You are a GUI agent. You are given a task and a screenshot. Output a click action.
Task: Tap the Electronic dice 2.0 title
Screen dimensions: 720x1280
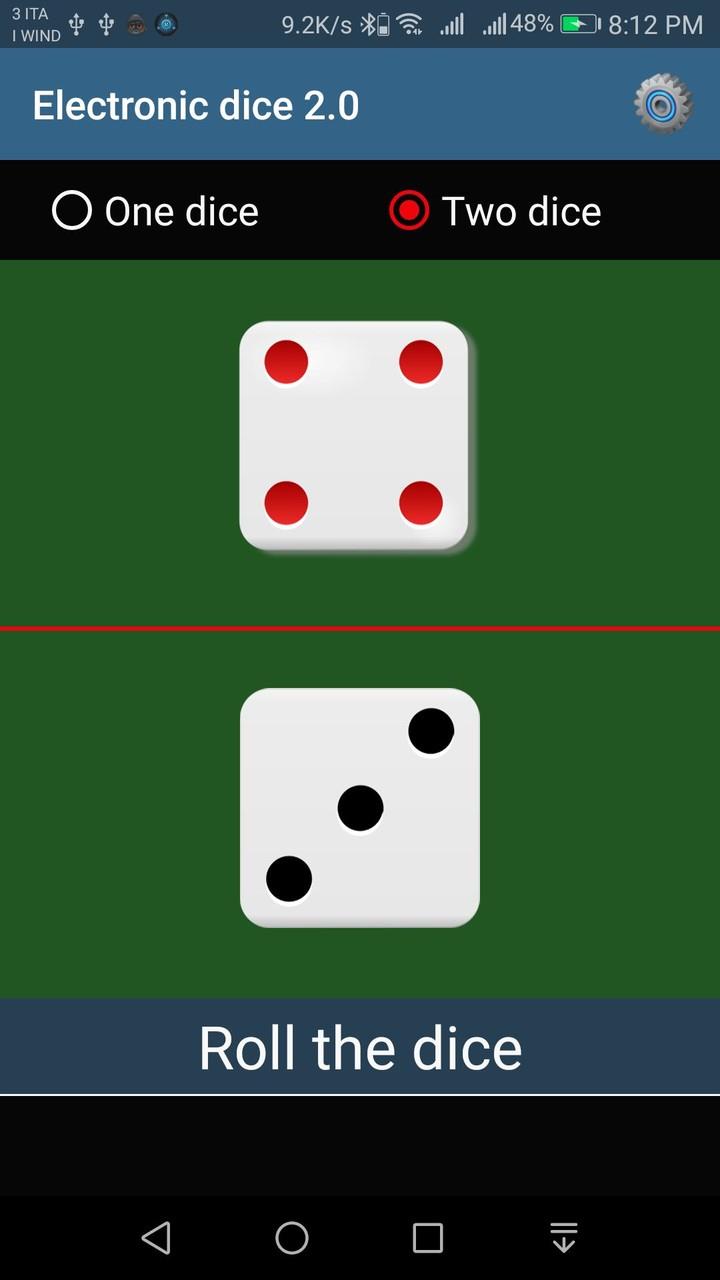[195, 104]
